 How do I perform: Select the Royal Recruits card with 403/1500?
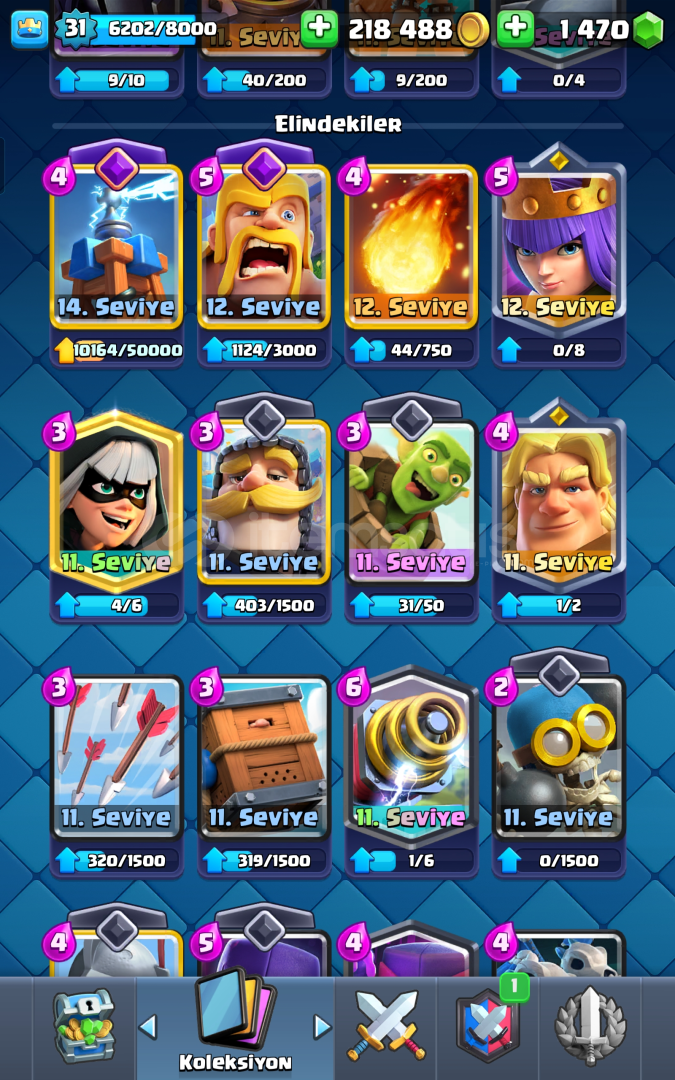(264, 501)
